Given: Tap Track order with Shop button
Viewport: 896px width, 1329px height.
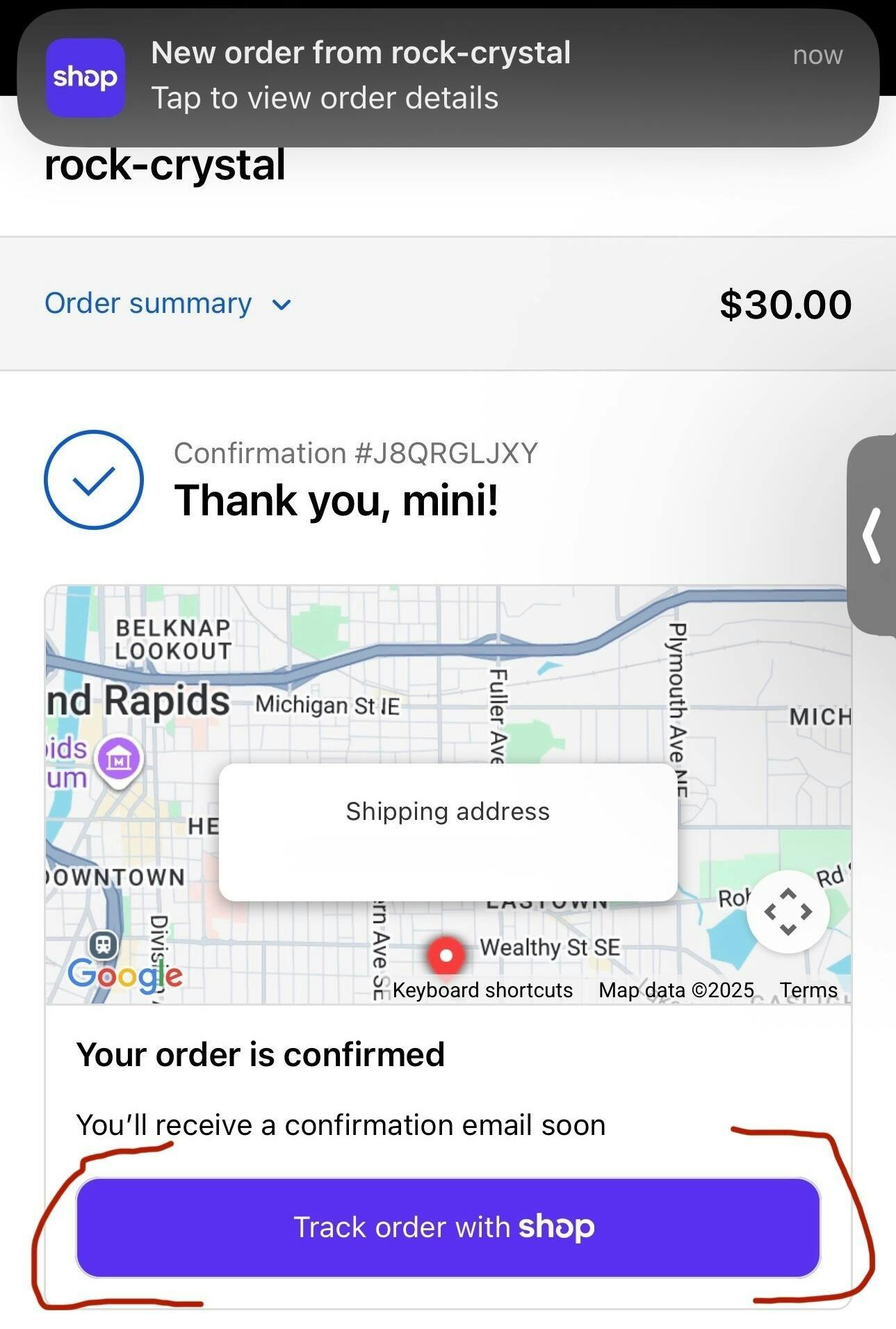Looking at the screenshot, I should pyautogui.click(x=448, y=1227).
